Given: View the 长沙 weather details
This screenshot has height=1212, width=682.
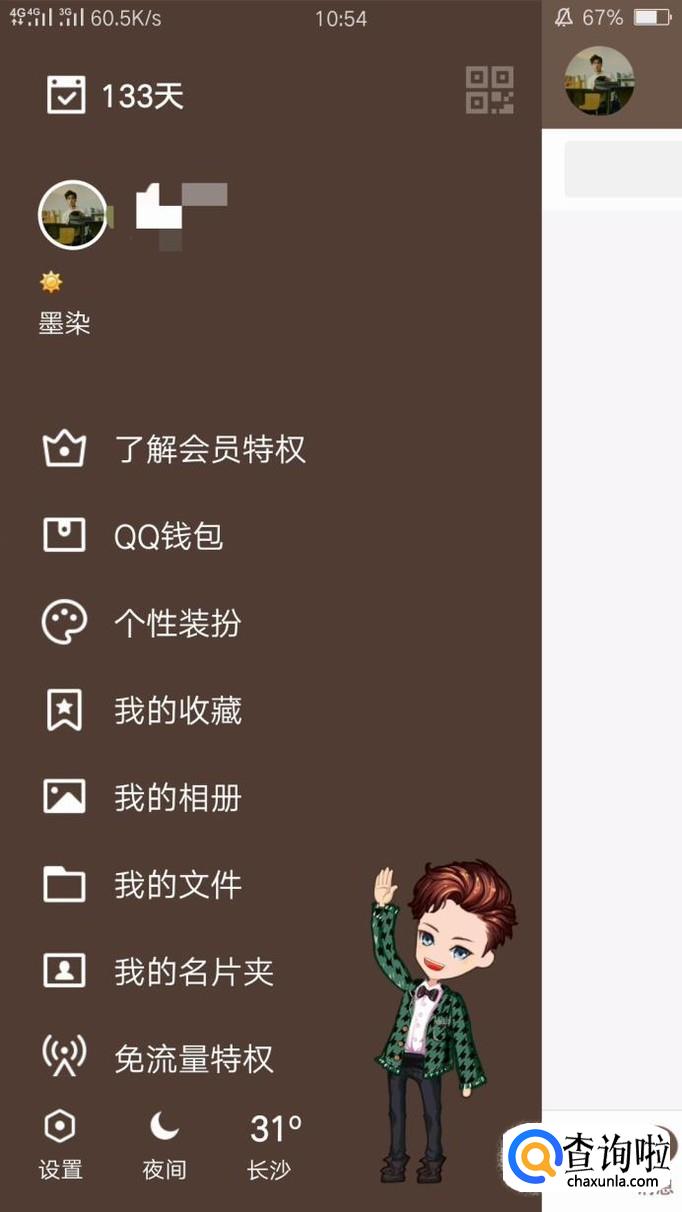Looking at the screenshot, I should (x=273, y=1144).
